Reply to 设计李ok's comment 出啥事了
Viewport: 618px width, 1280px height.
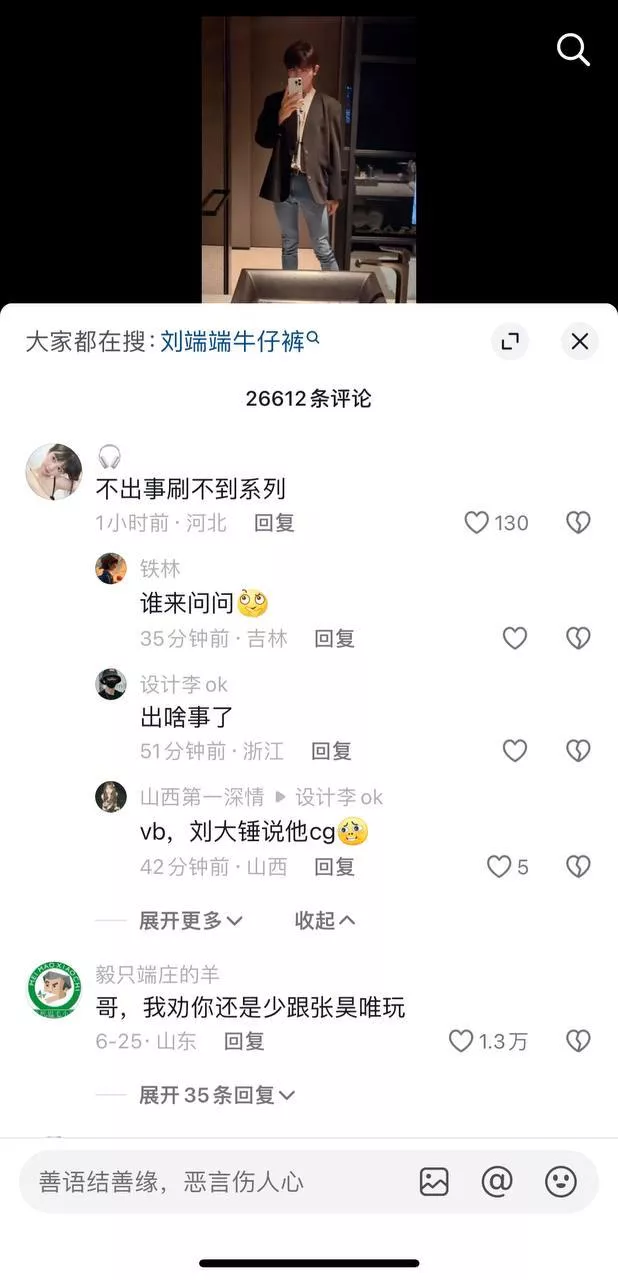coord(331,751)
